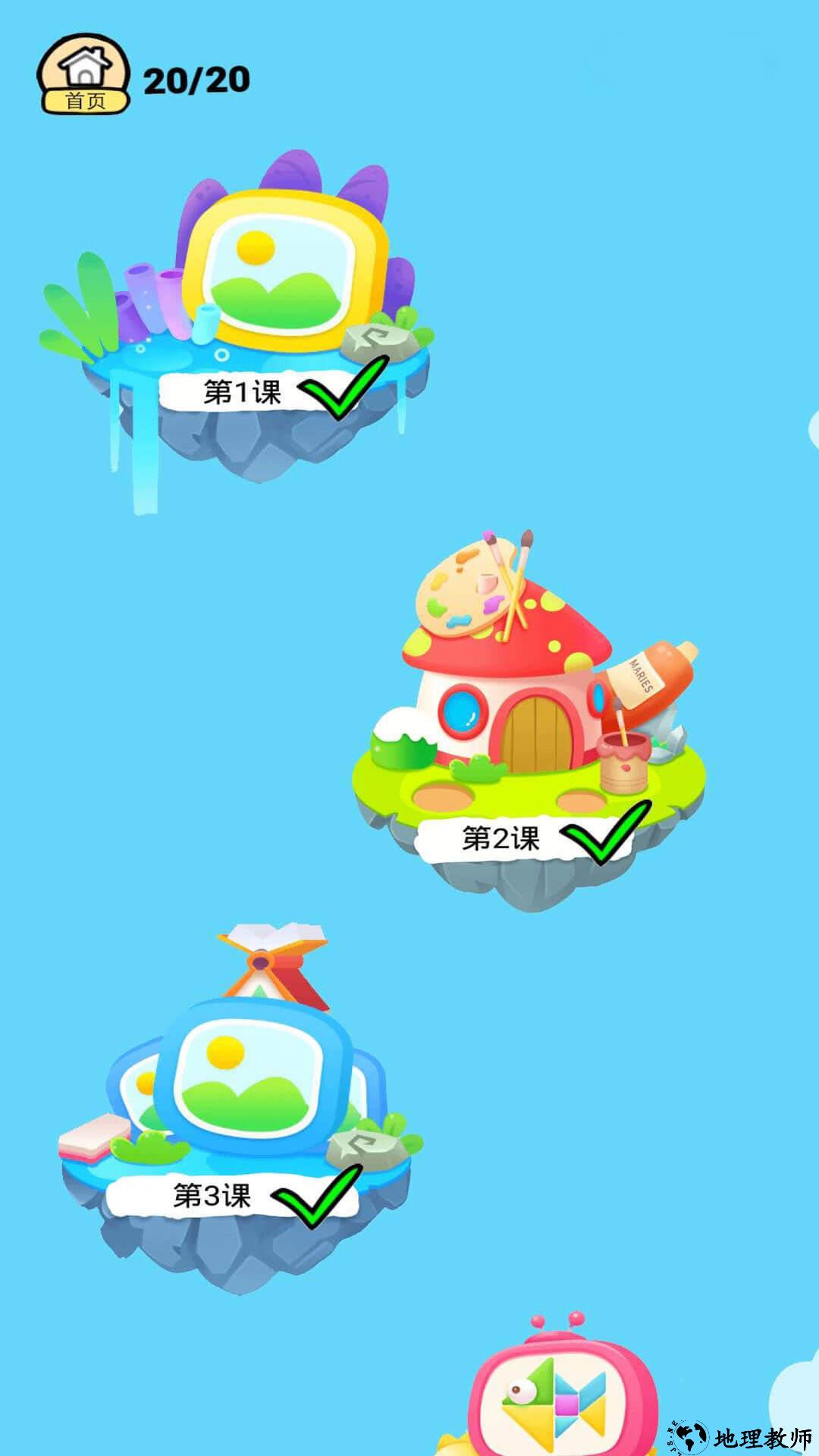819x1456 pixels.
Task: Open the pink tangram TV lesson
Action: click(561, 1395)
